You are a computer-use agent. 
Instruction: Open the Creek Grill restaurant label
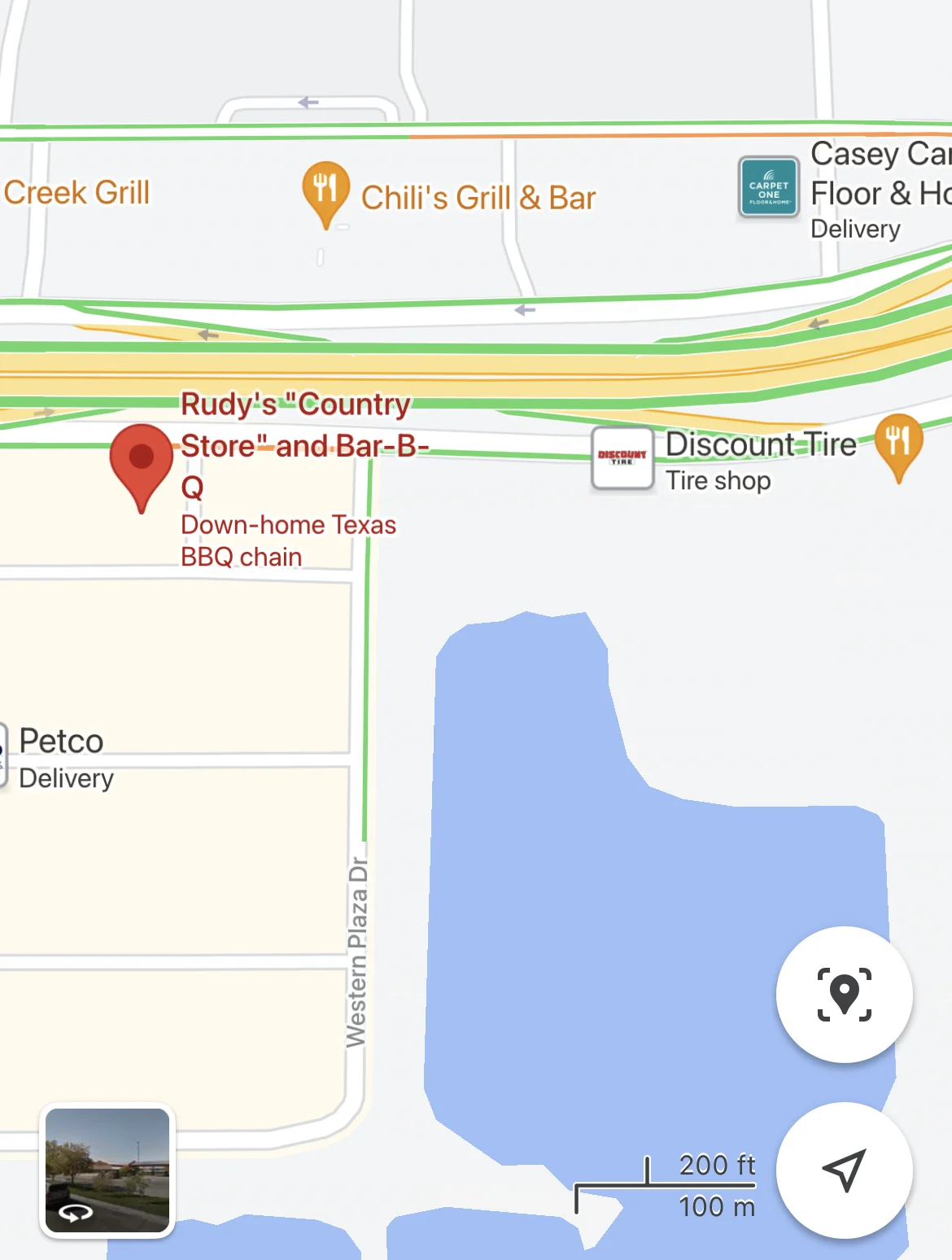point(76,194)
